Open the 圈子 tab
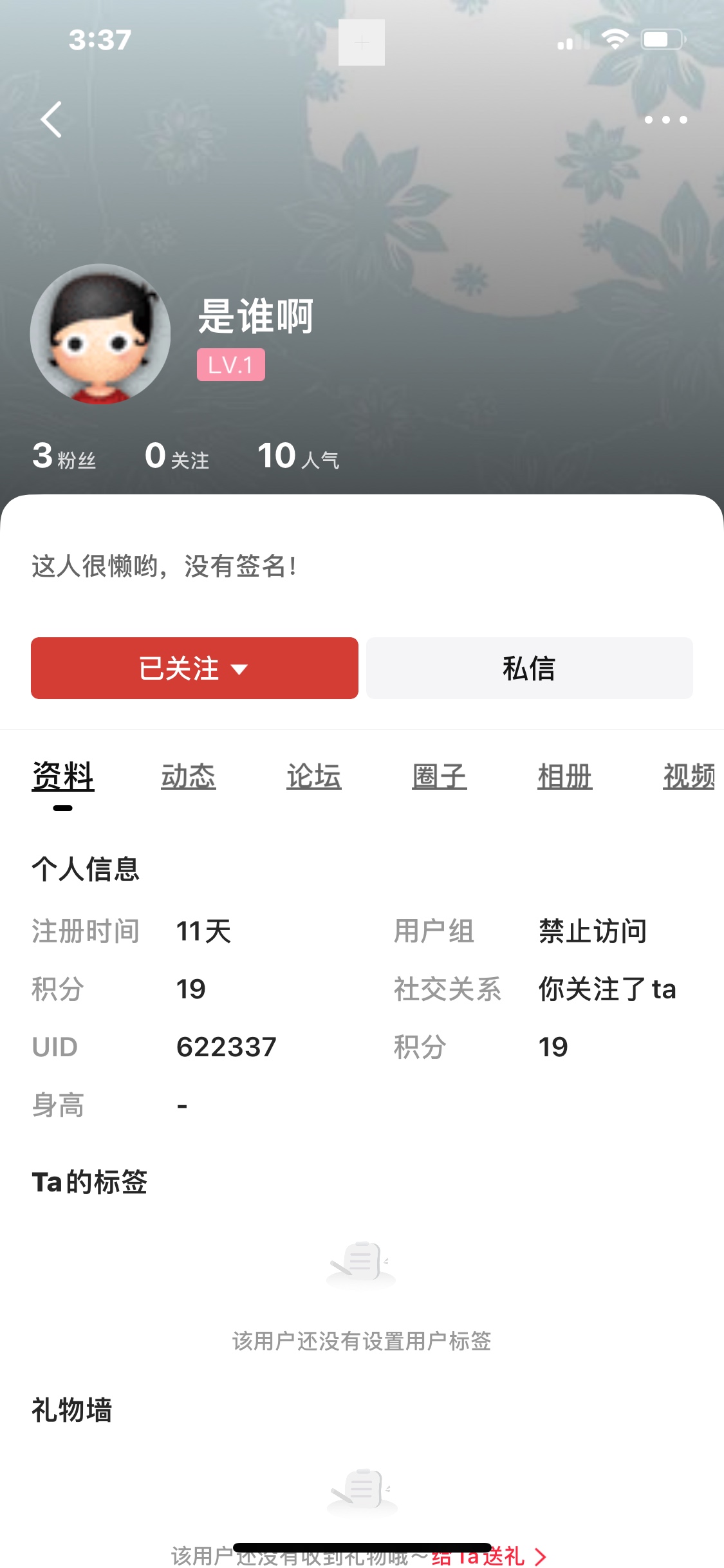This screenshot has width=724, height=1568. [x=439, y=776]
